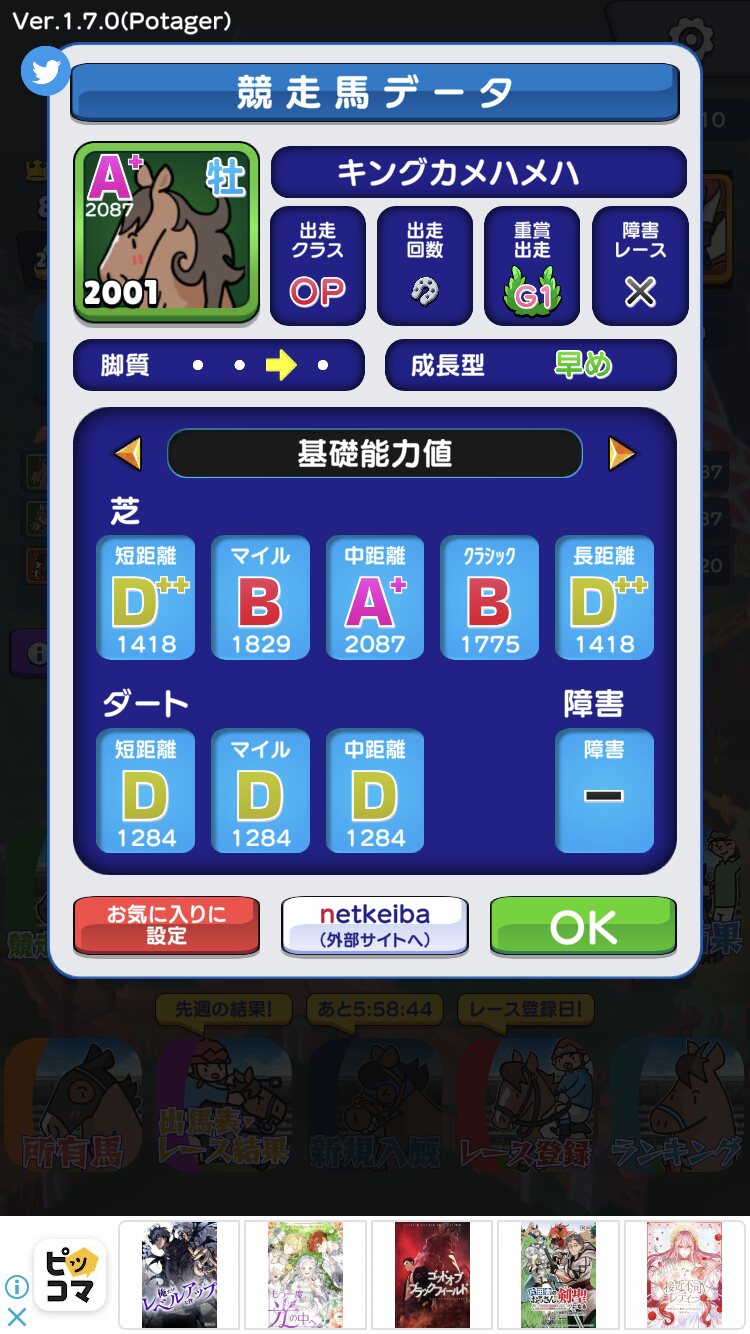This screenshot has height=1334, width=750.
Task: Show next stats page with right arrow
Action: click(x=621, y=454)
